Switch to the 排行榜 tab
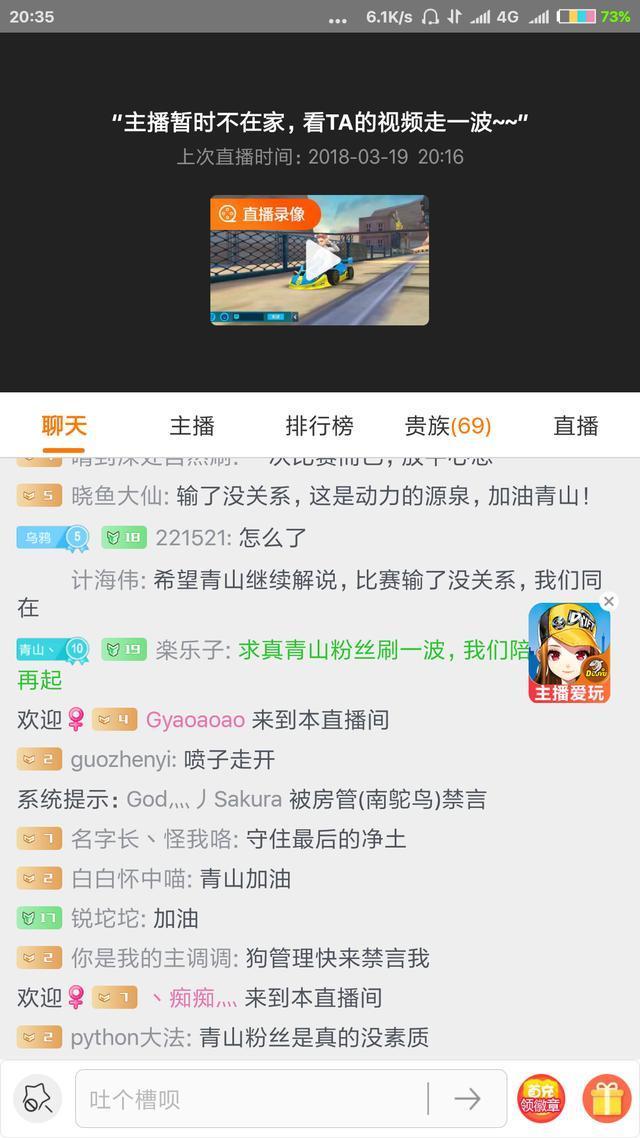This screenshot has height=1138, width=640. pos(319,426)
